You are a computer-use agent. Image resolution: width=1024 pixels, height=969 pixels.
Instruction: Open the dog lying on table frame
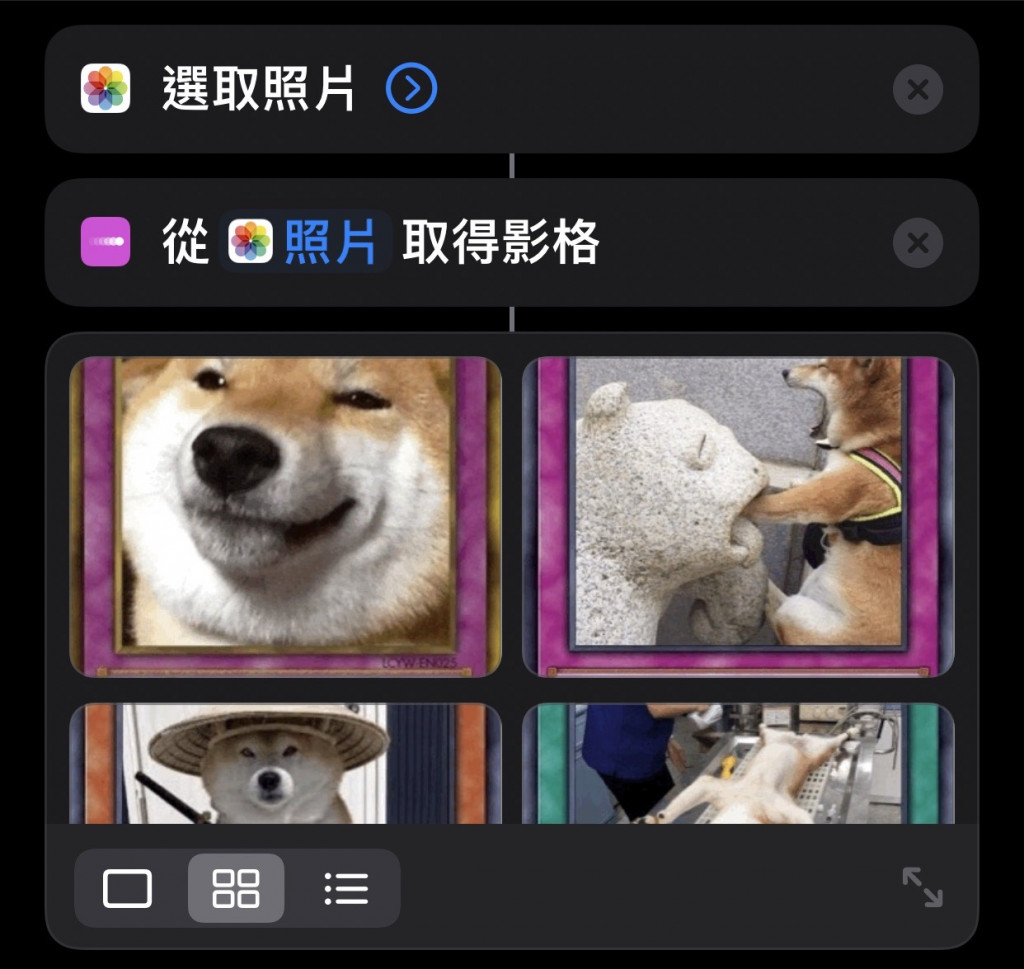[738, 764]
